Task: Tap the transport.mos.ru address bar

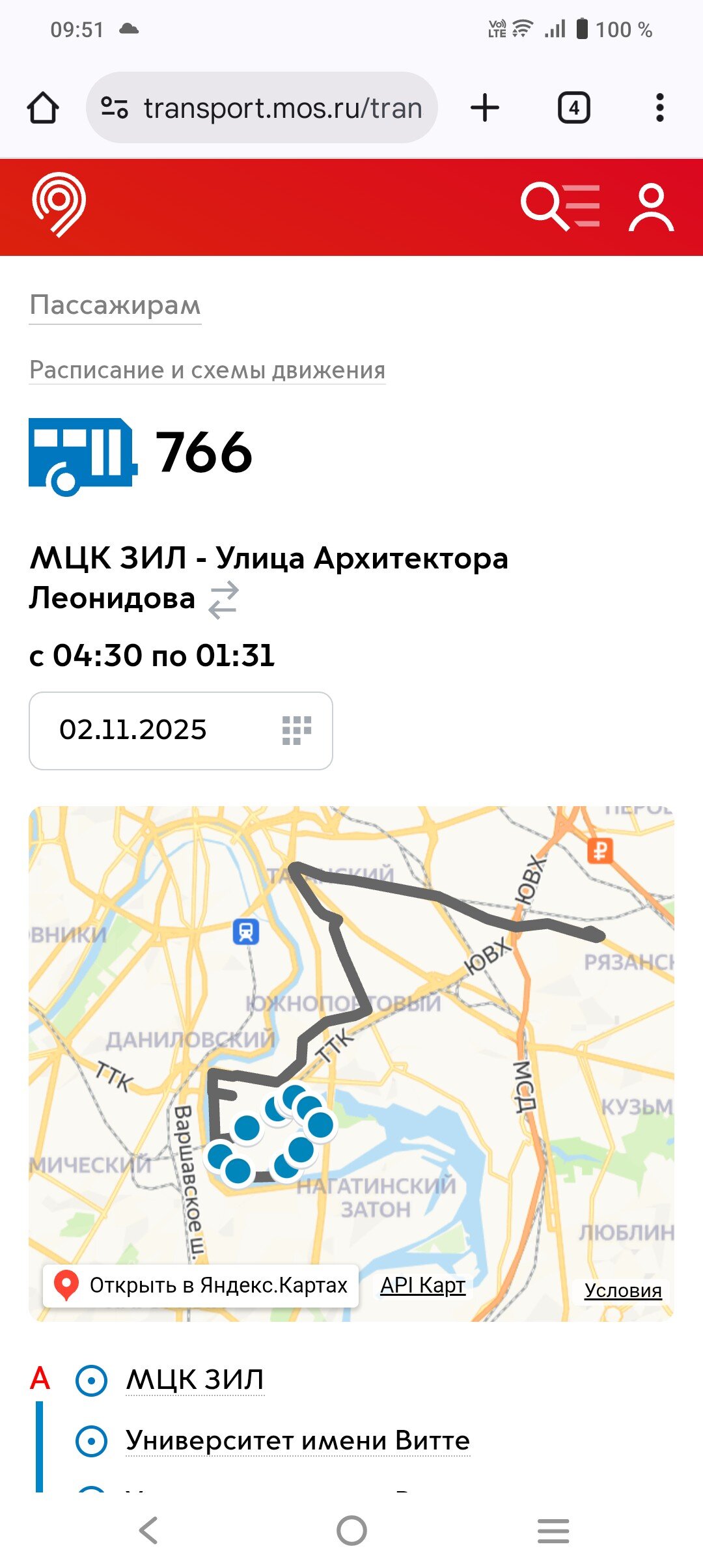Action: click(x=262, y=107)
